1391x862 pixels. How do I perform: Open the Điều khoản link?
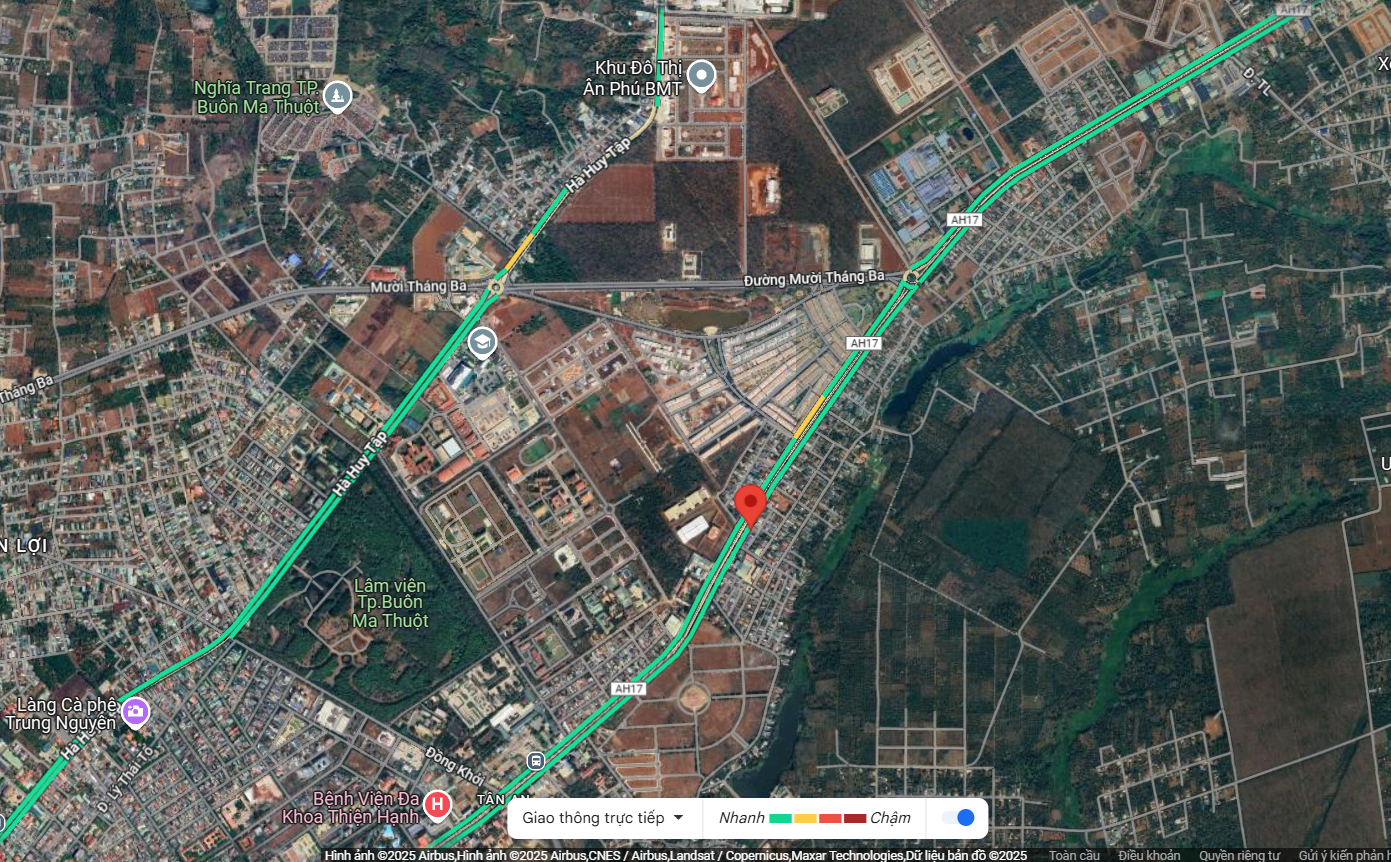pyautogui.click(x=1148, y=855)
